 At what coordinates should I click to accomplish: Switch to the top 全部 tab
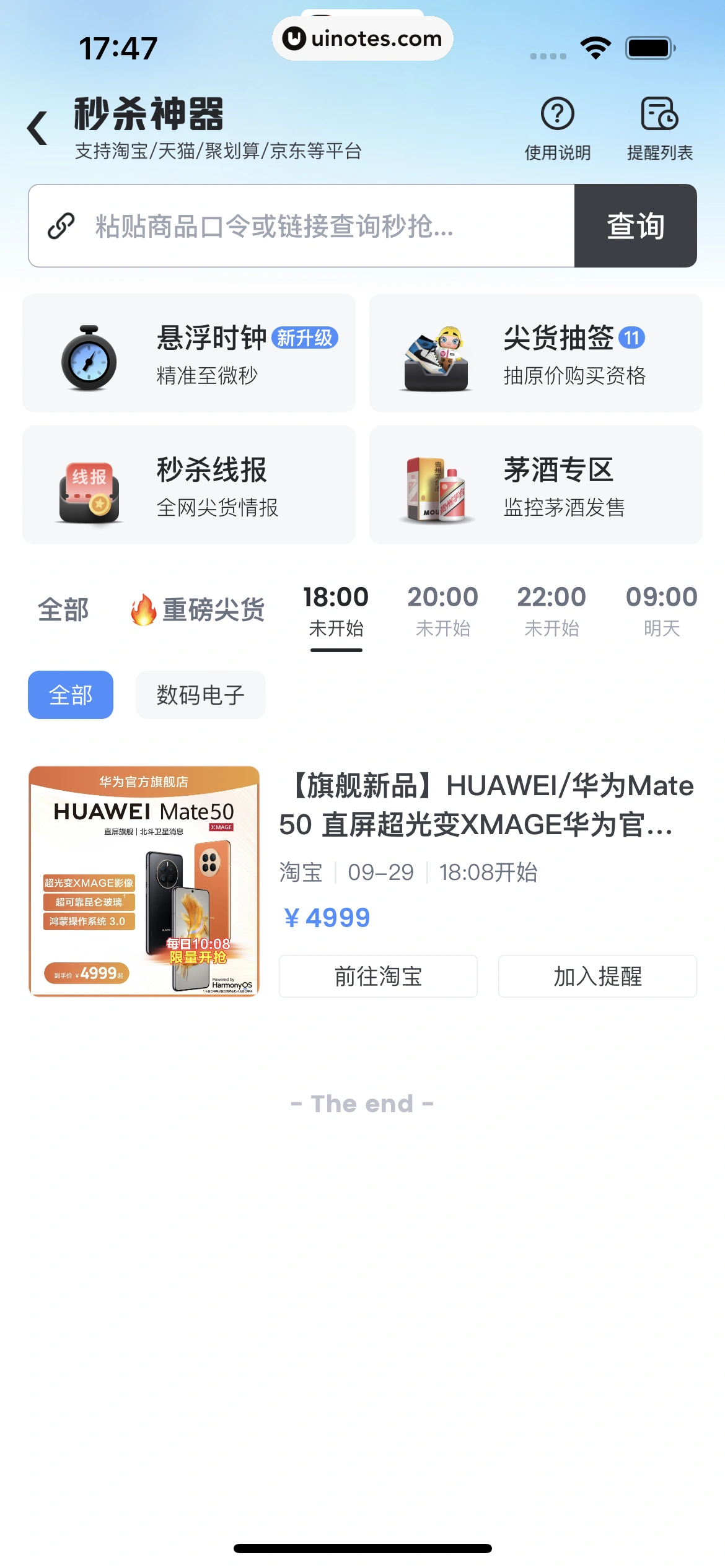point(63,610)
